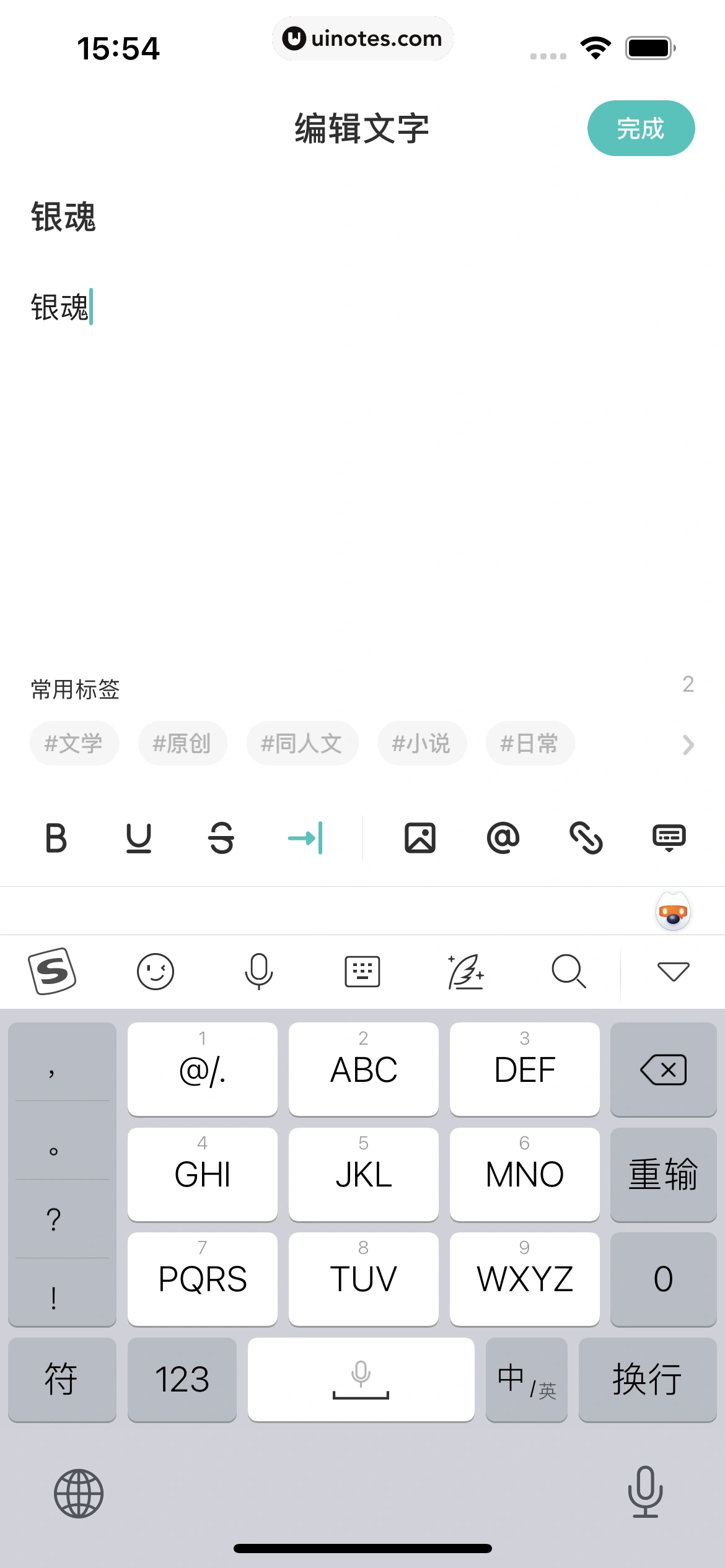Toggle underline formatting

tap(139, 838)
